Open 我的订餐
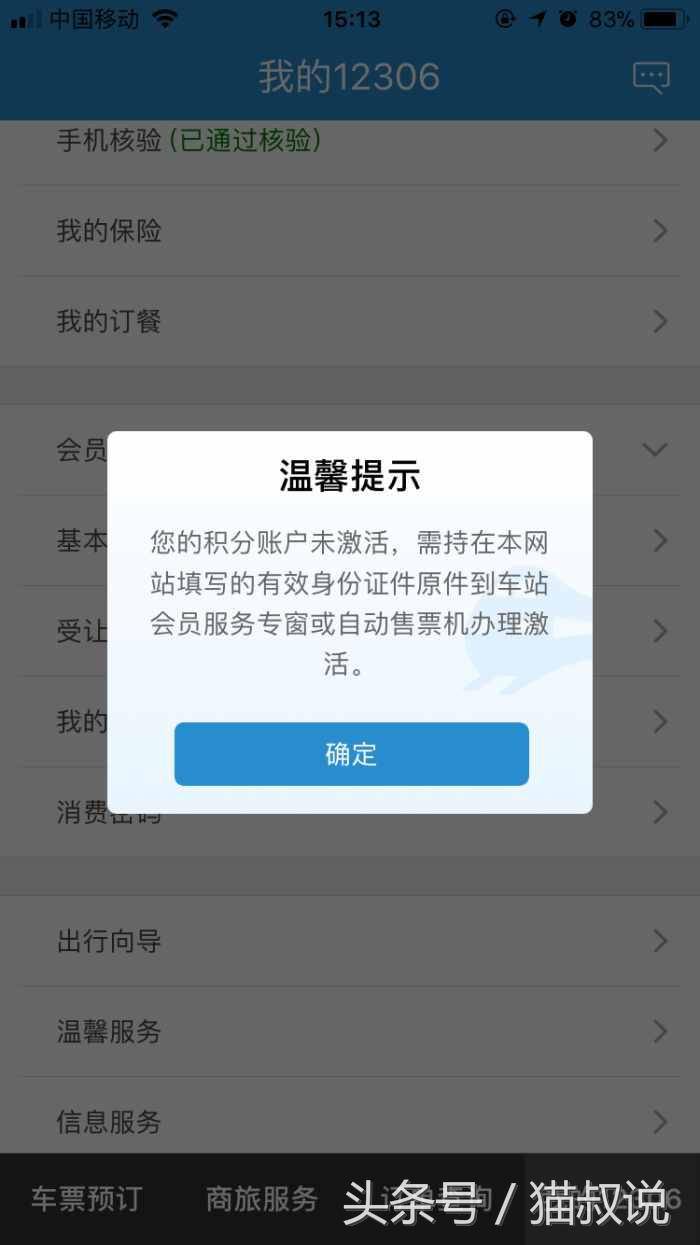This screenshot has width=700, height=1245. coord(350,321)
